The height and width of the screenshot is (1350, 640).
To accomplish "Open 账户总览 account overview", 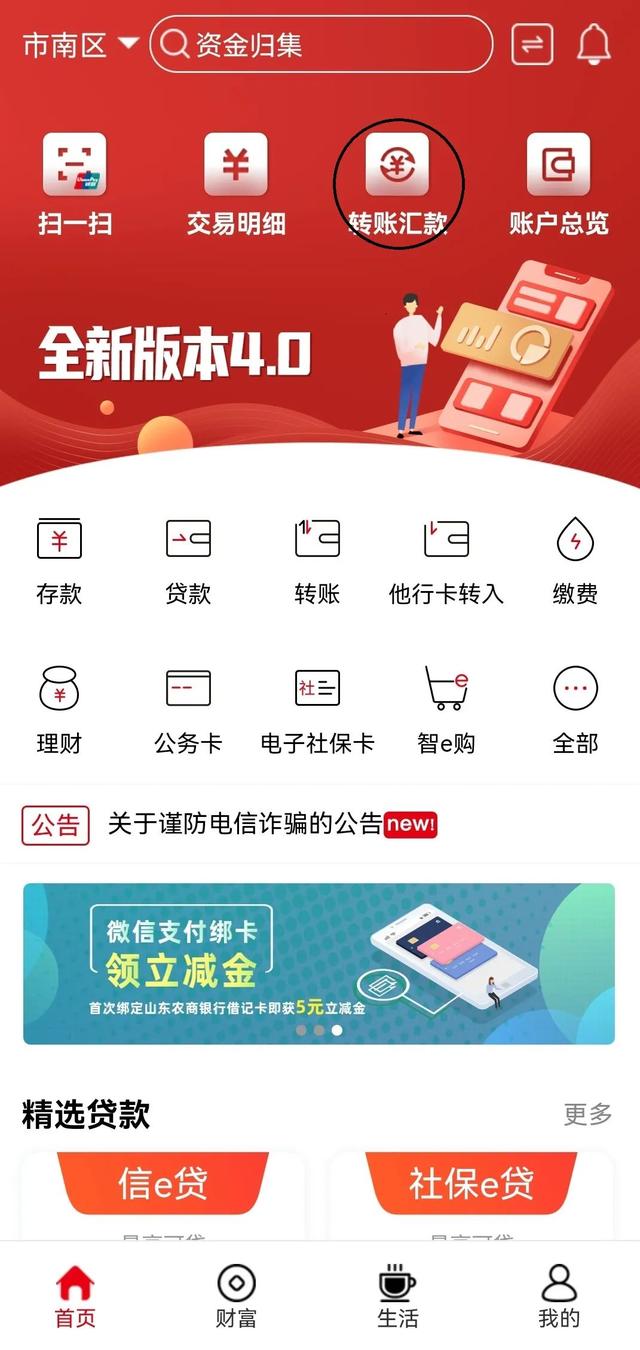I will (559, 185).
